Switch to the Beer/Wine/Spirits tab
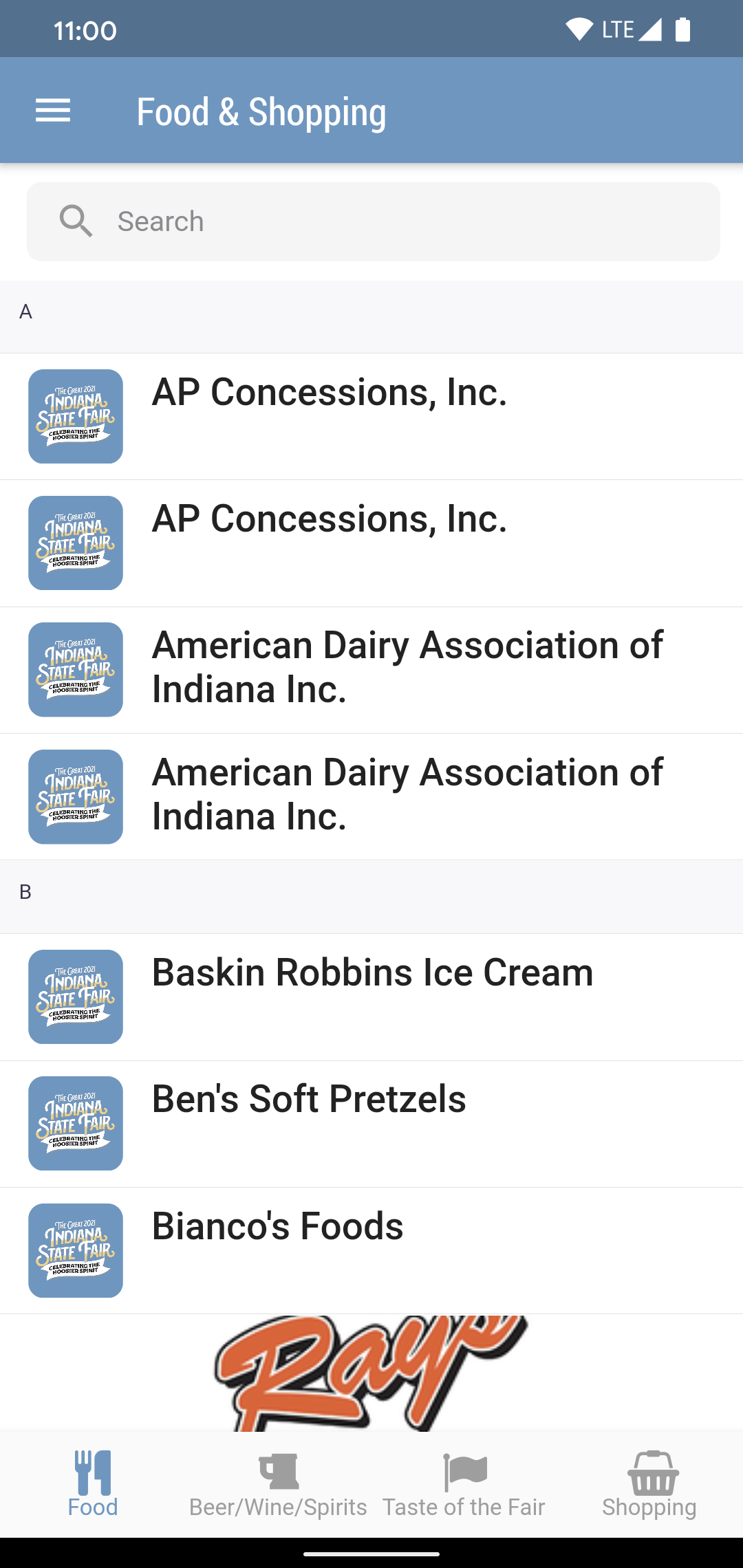Viewport: 743px width, 1568px height. coord(278,1483)
